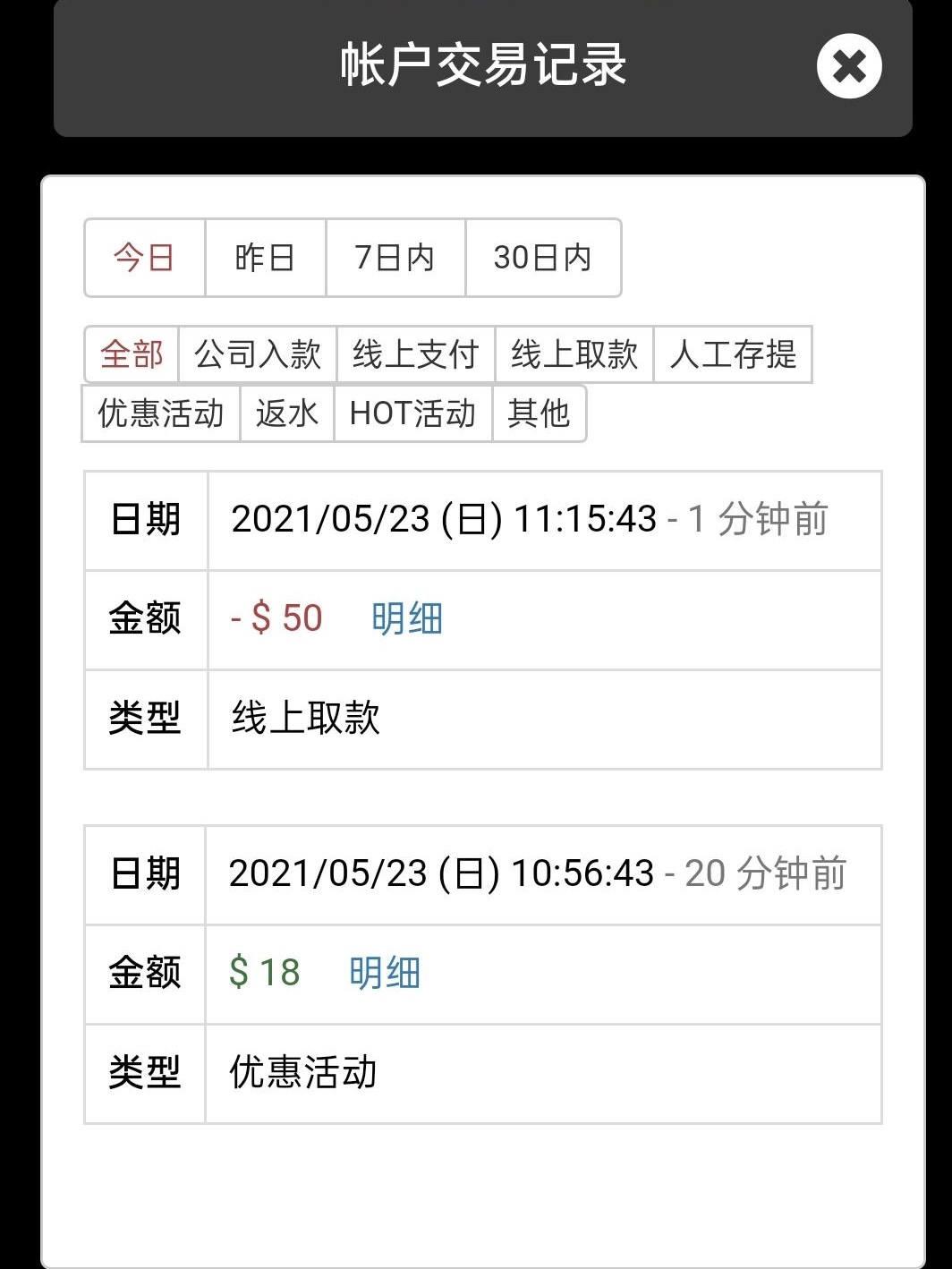Filter by 人工存提
Image resolution: width=952 pixels, height=1269 pixels.
click(x=733, y=354)
